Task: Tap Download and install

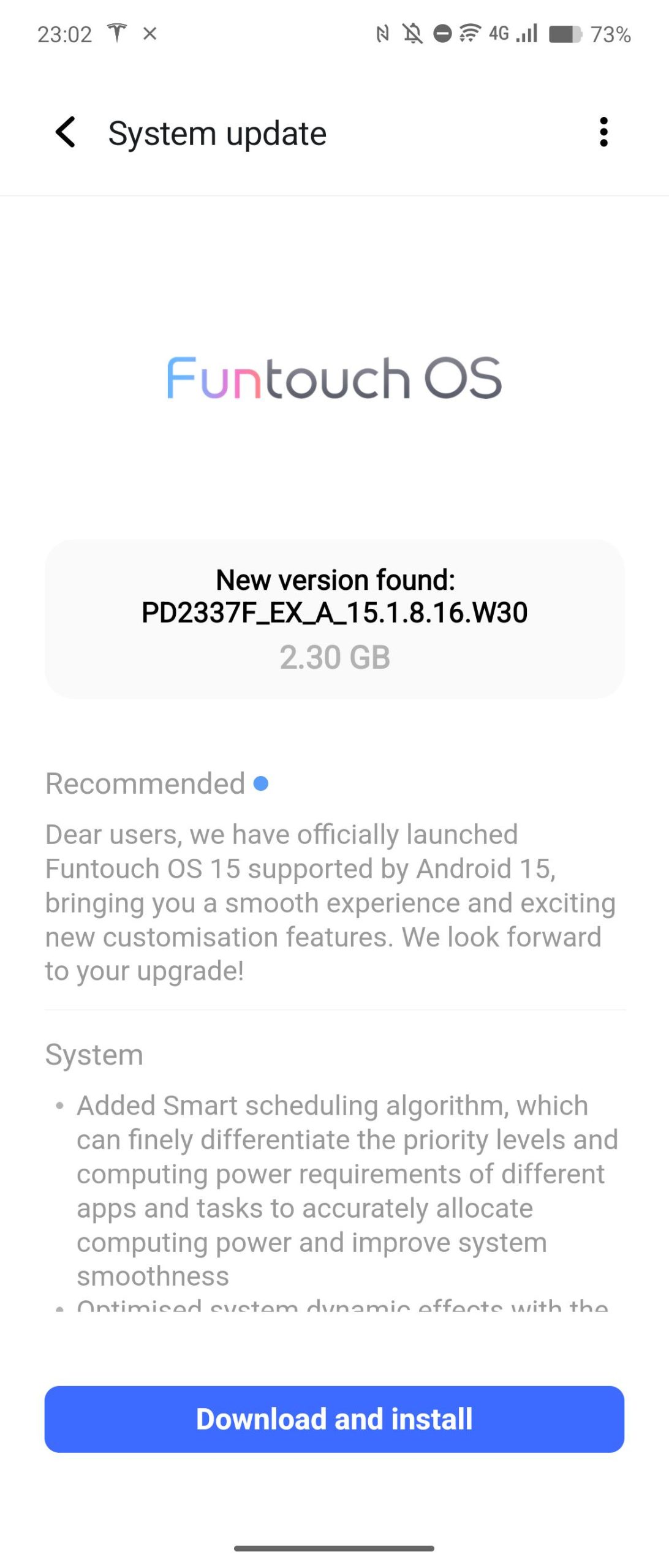Action: (x=334, y=1420)
